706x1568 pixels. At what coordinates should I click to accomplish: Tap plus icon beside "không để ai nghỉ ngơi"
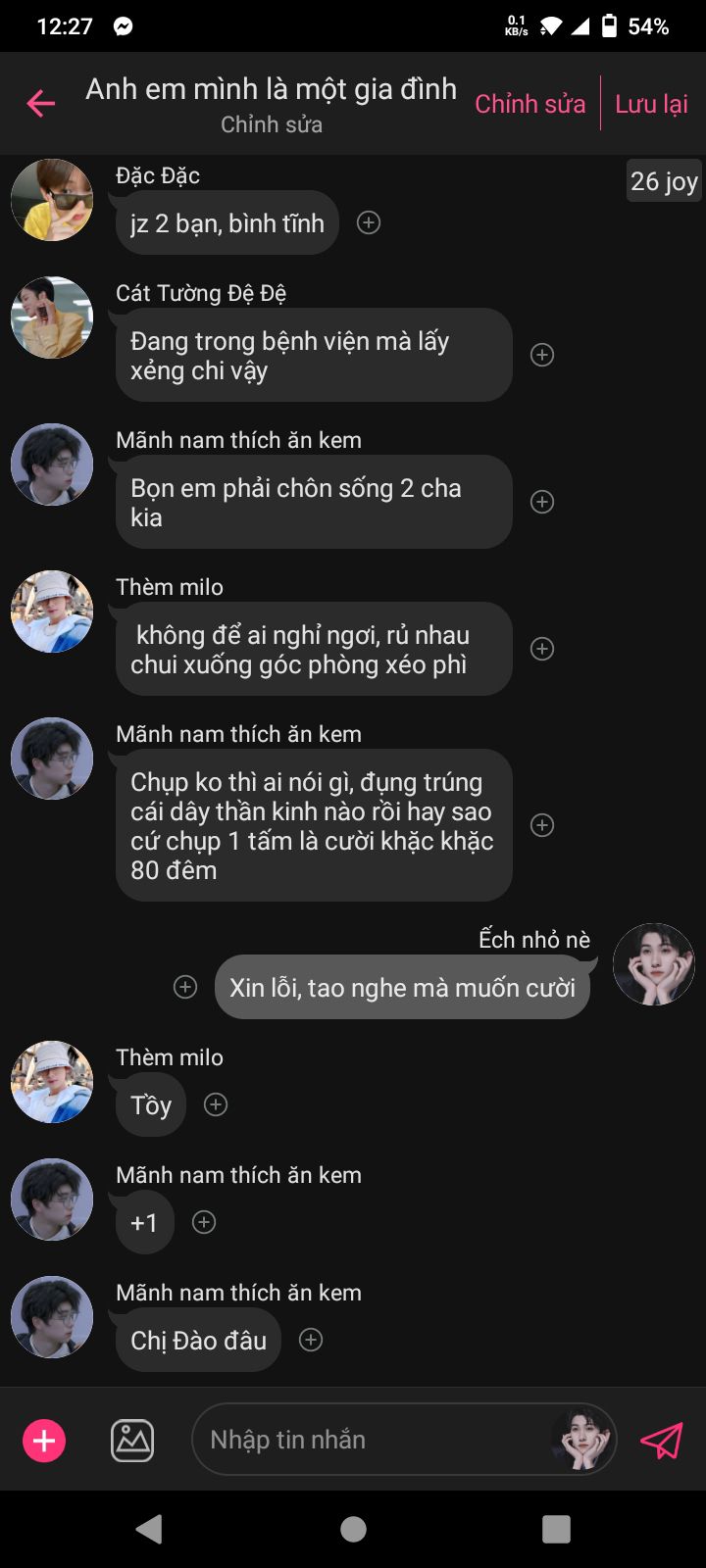click(x=542, y=649)
